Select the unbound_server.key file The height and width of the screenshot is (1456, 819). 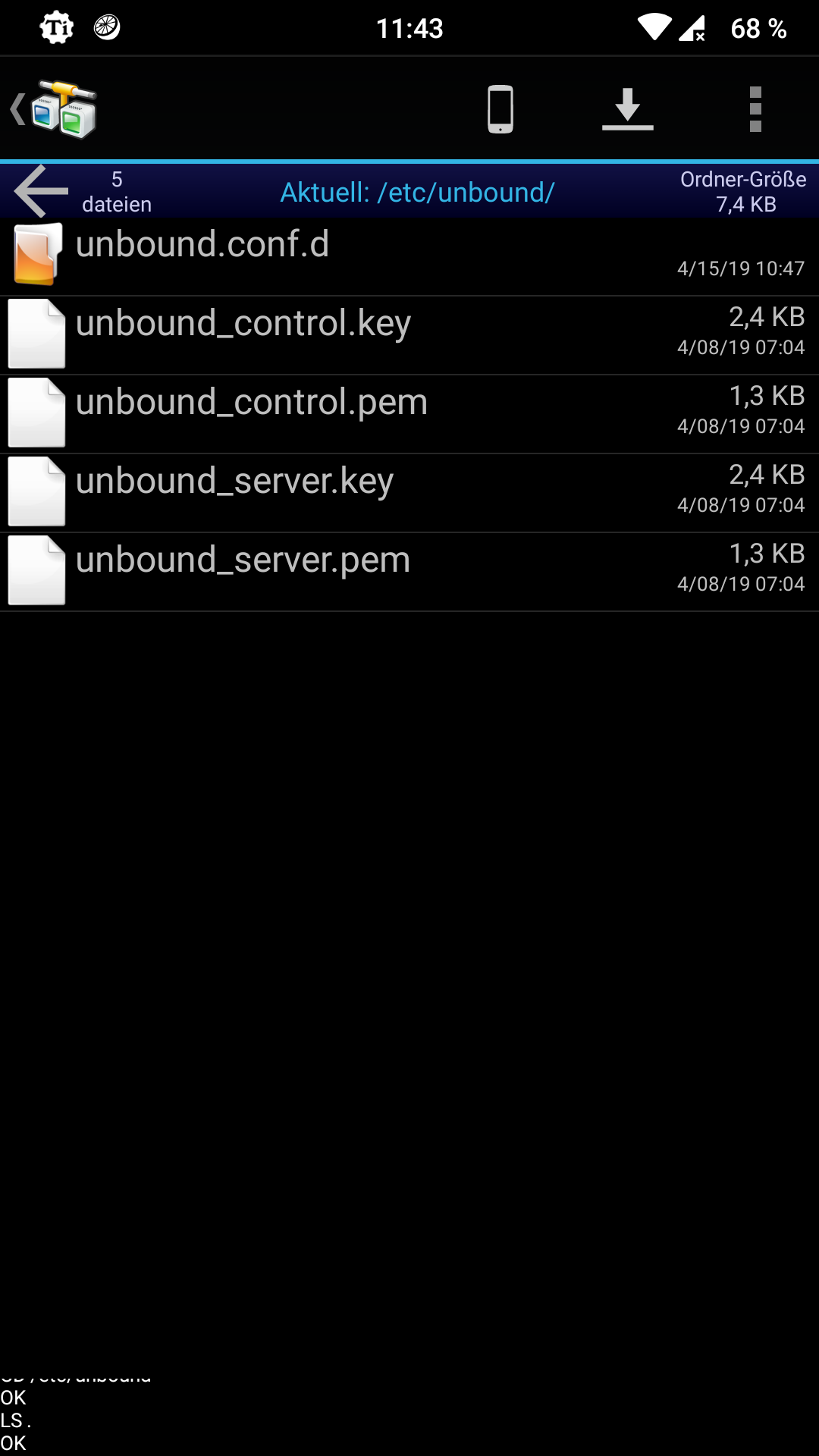(409, 493)
